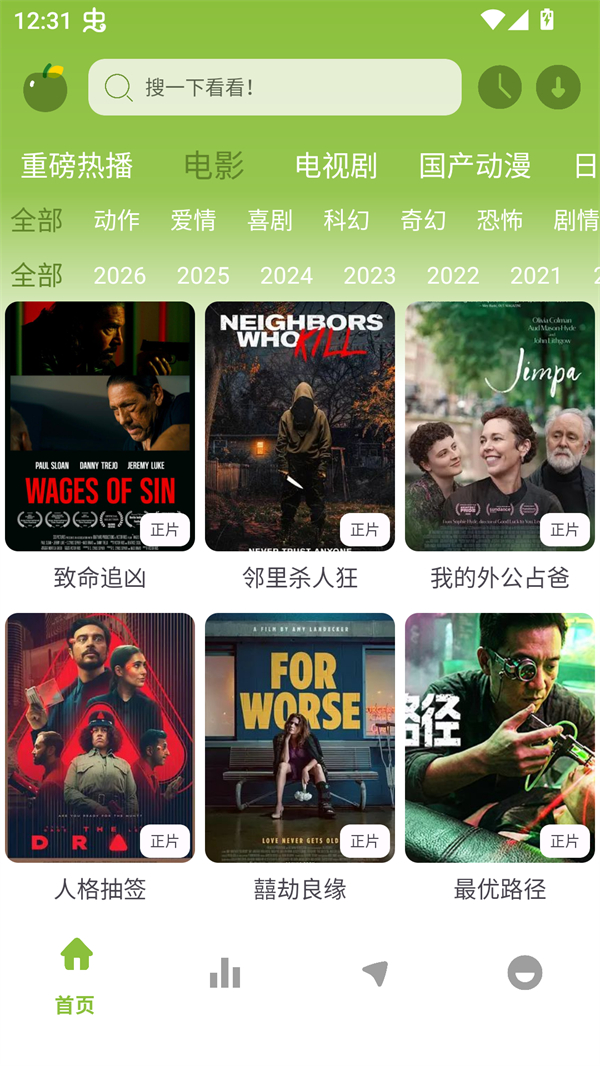The height and width of the screenshot is (1066, 600).
Task: Select the 国产动漫 tab
Action: 475,165
